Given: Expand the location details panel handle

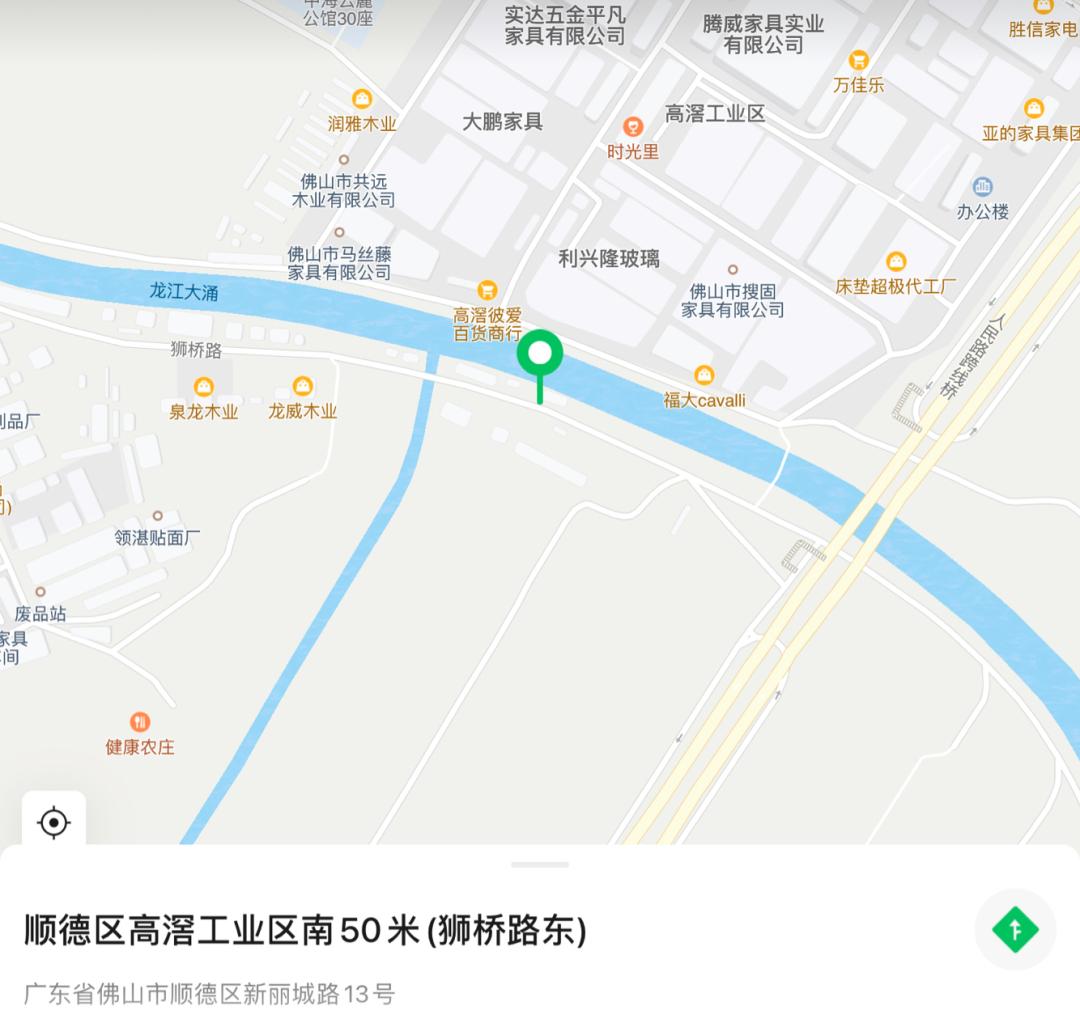Looking at the screenshot, I should tap(540, 864).
